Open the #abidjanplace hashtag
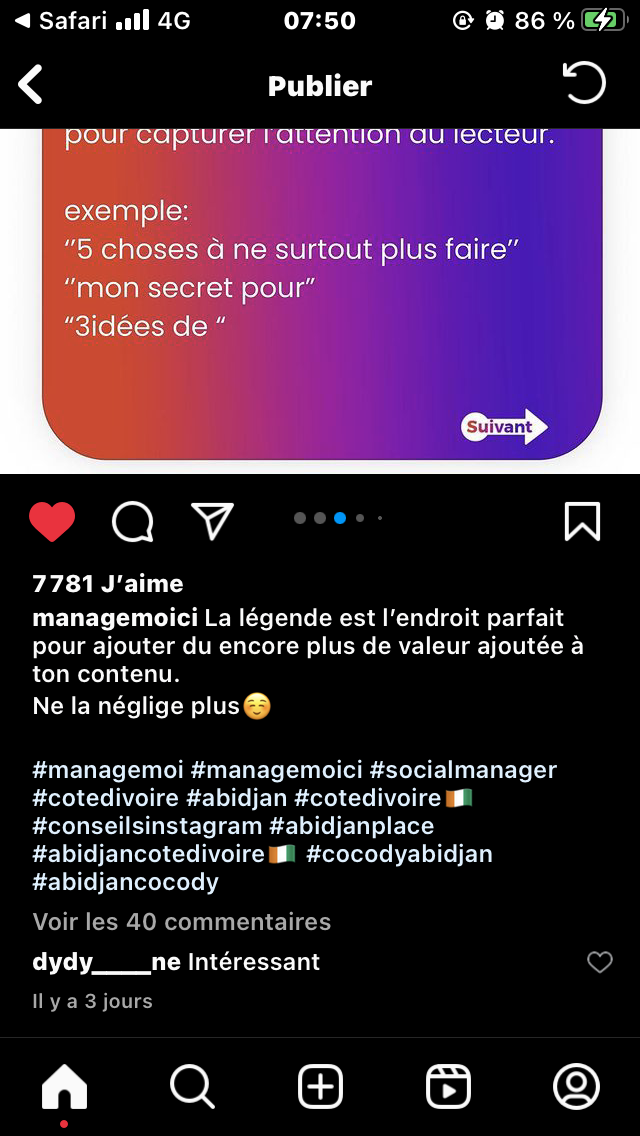Viewport: 640px width, 1136px height. pyautogui.click(x=352, y=826)
